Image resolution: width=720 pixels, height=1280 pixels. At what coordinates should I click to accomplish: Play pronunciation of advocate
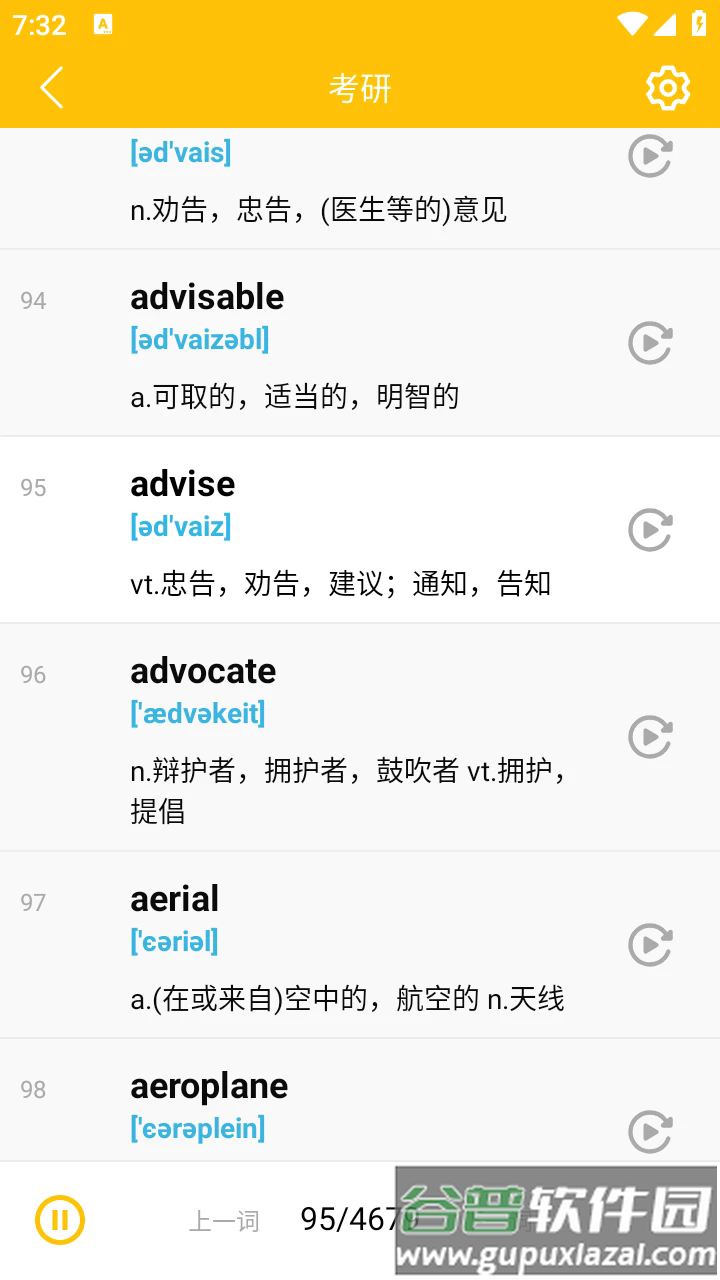click(x=649, y=737)
